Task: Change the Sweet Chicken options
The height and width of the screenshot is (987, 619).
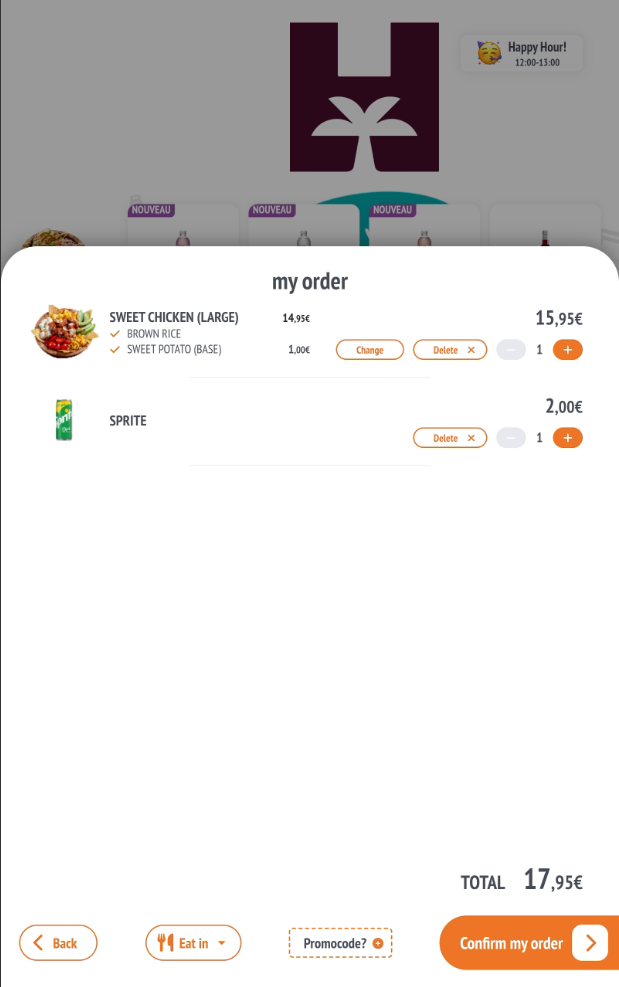Action: click(x=369, y=350)
